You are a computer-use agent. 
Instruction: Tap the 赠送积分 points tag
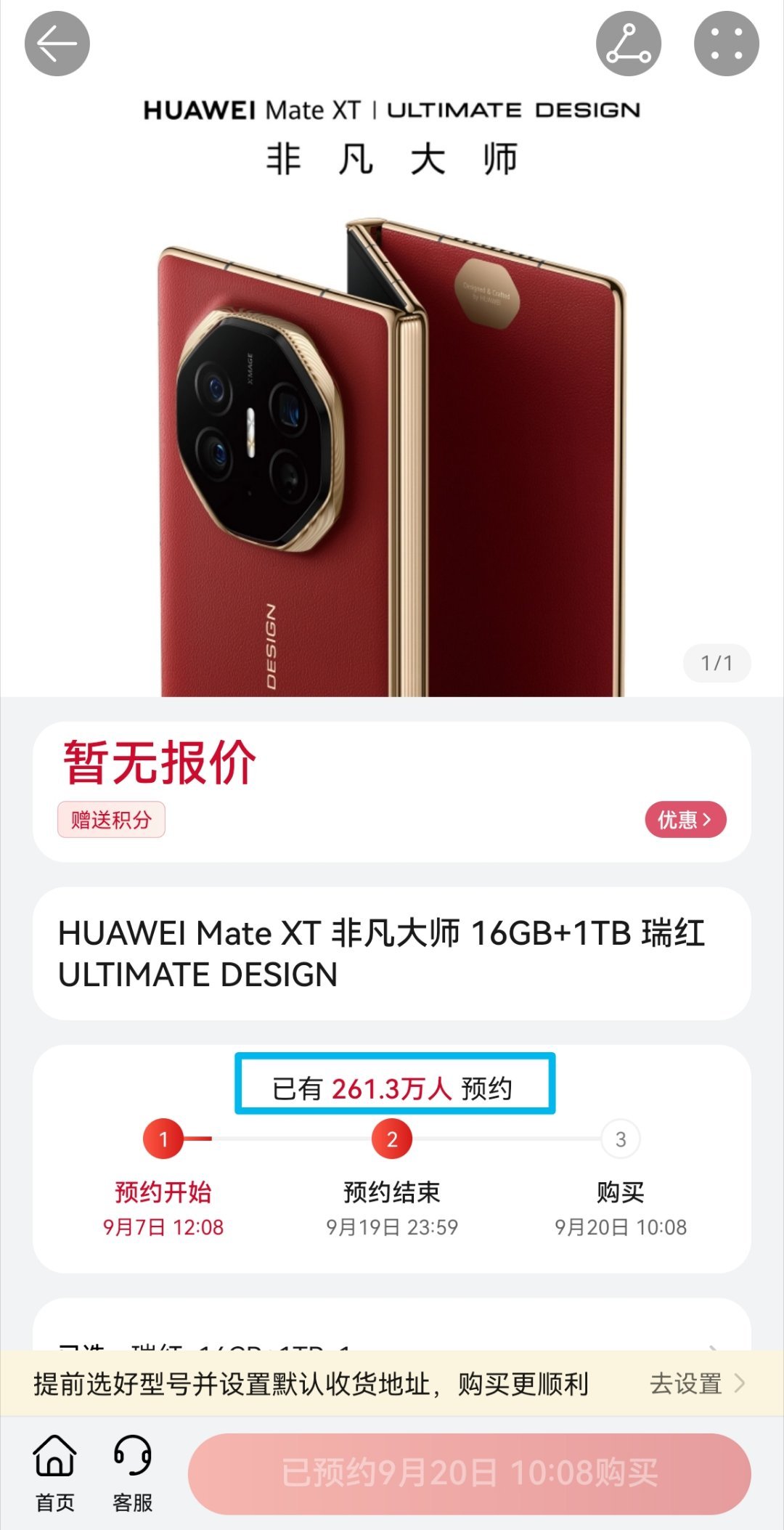pos(111,820)
